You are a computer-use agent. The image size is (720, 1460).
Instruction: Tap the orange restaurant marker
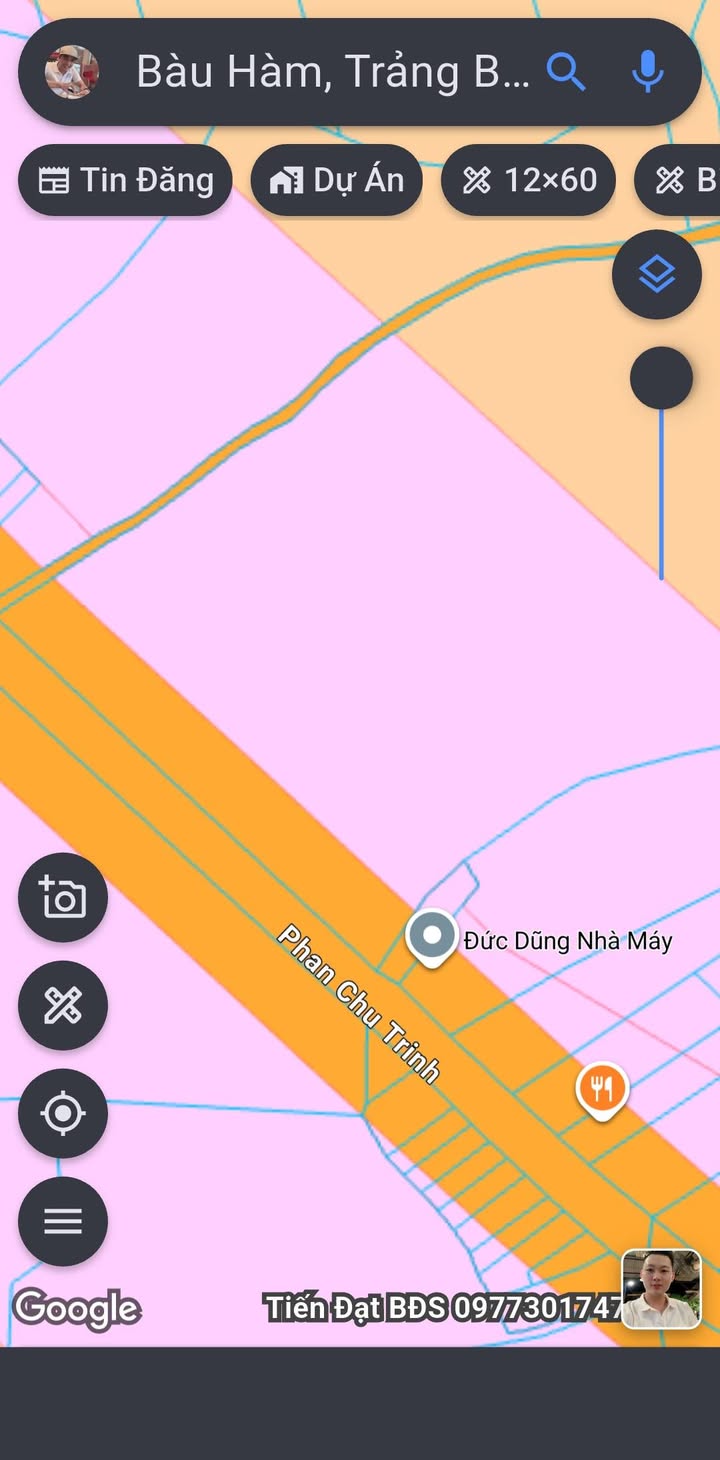tap(601, 1088)
